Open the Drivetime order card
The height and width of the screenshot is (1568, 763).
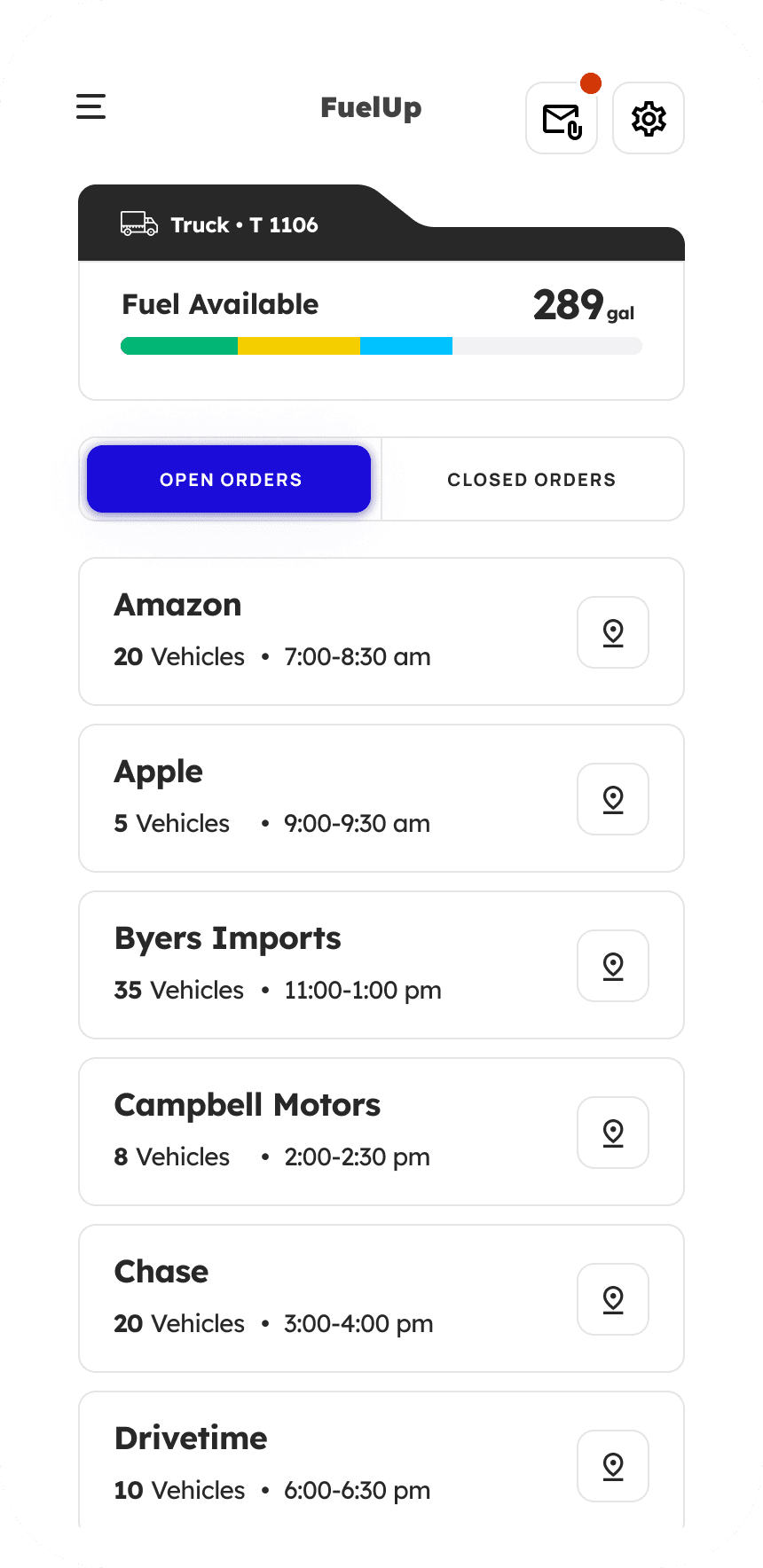coord(381,1460)
